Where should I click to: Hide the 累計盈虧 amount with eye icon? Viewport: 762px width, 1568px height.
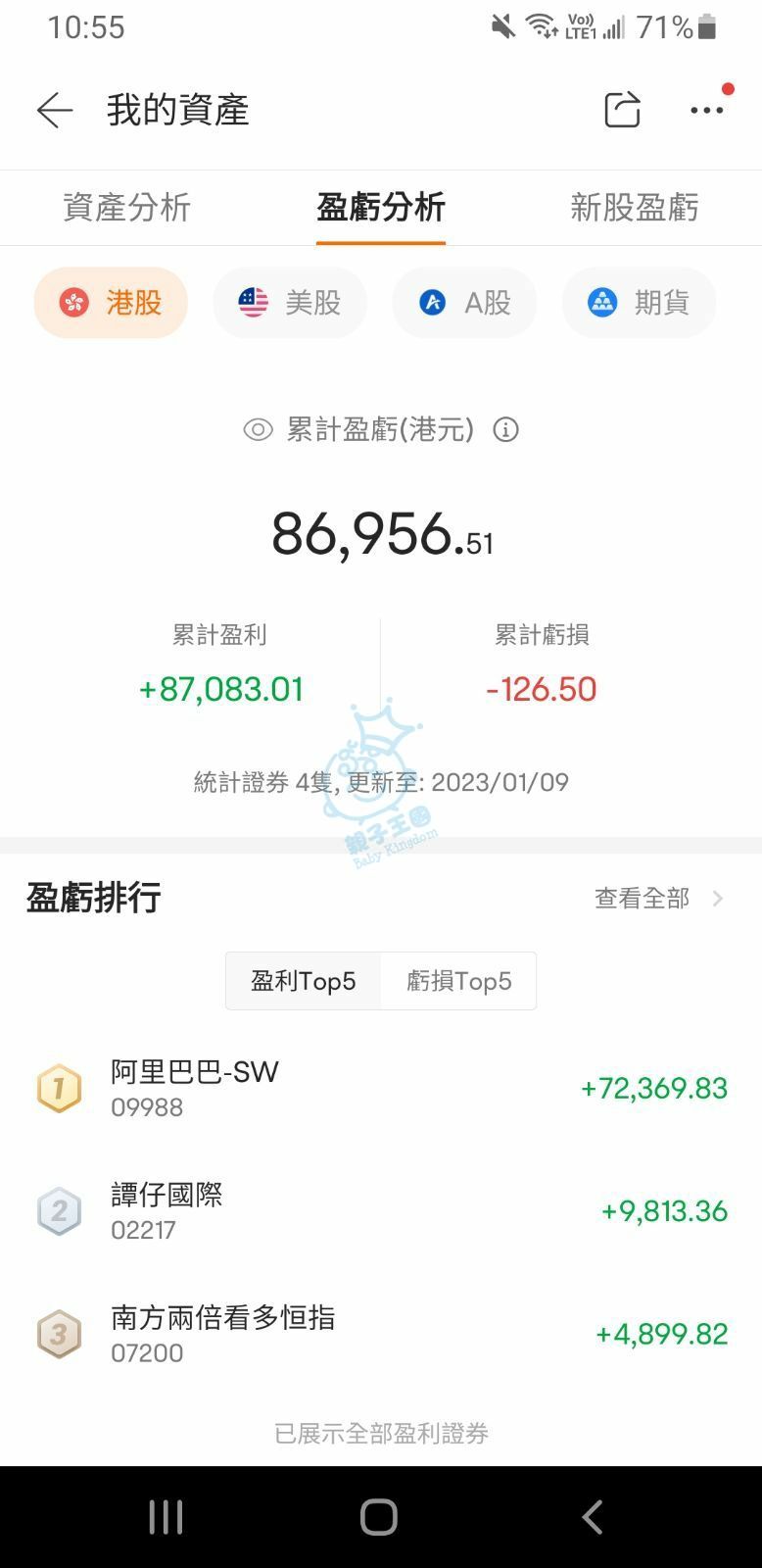coord(258,429)
